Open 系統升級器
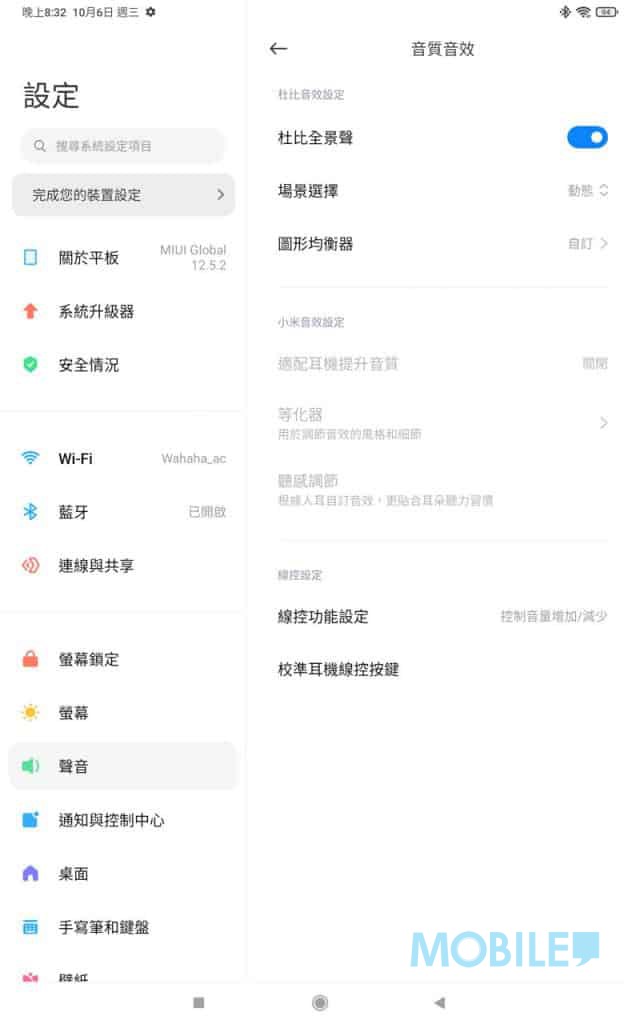 point(123,312)
